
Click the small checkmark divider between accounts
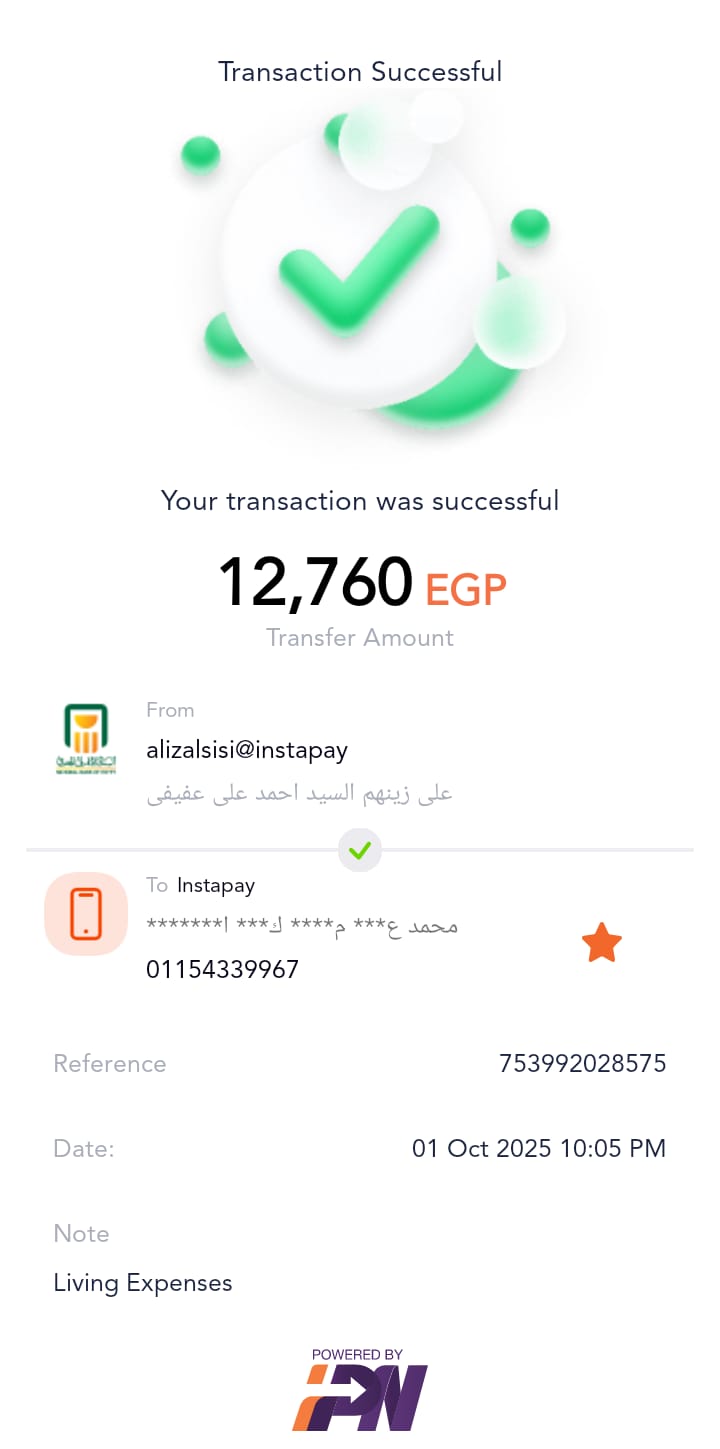360,849
